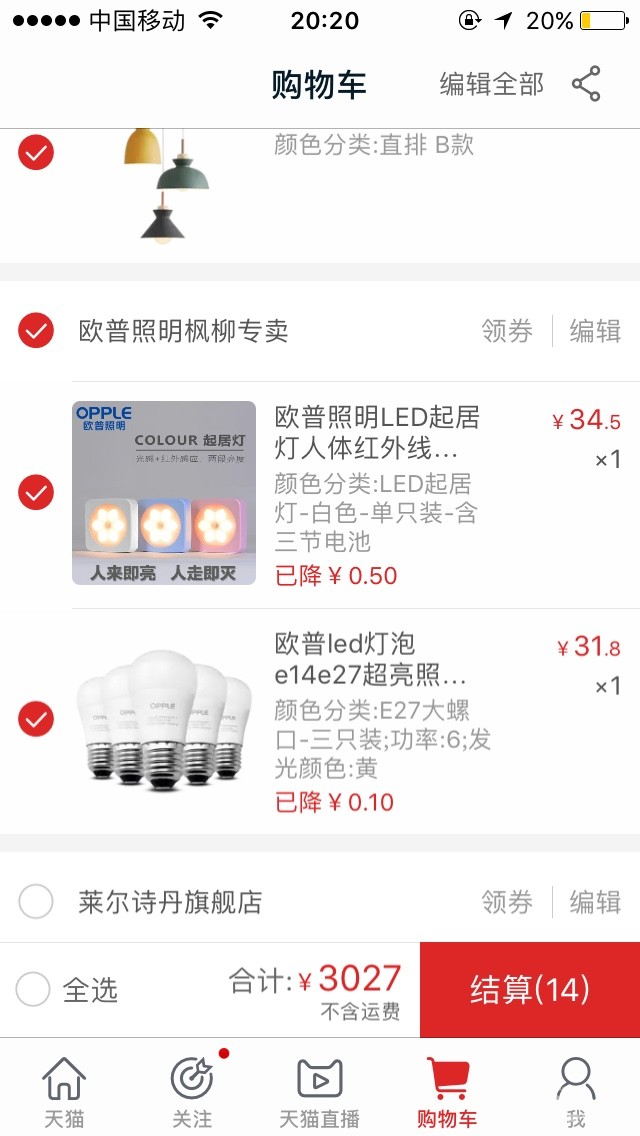Uncheck the pendant lamp item
Screen dimensions: 640x1136
pos(36,153)
